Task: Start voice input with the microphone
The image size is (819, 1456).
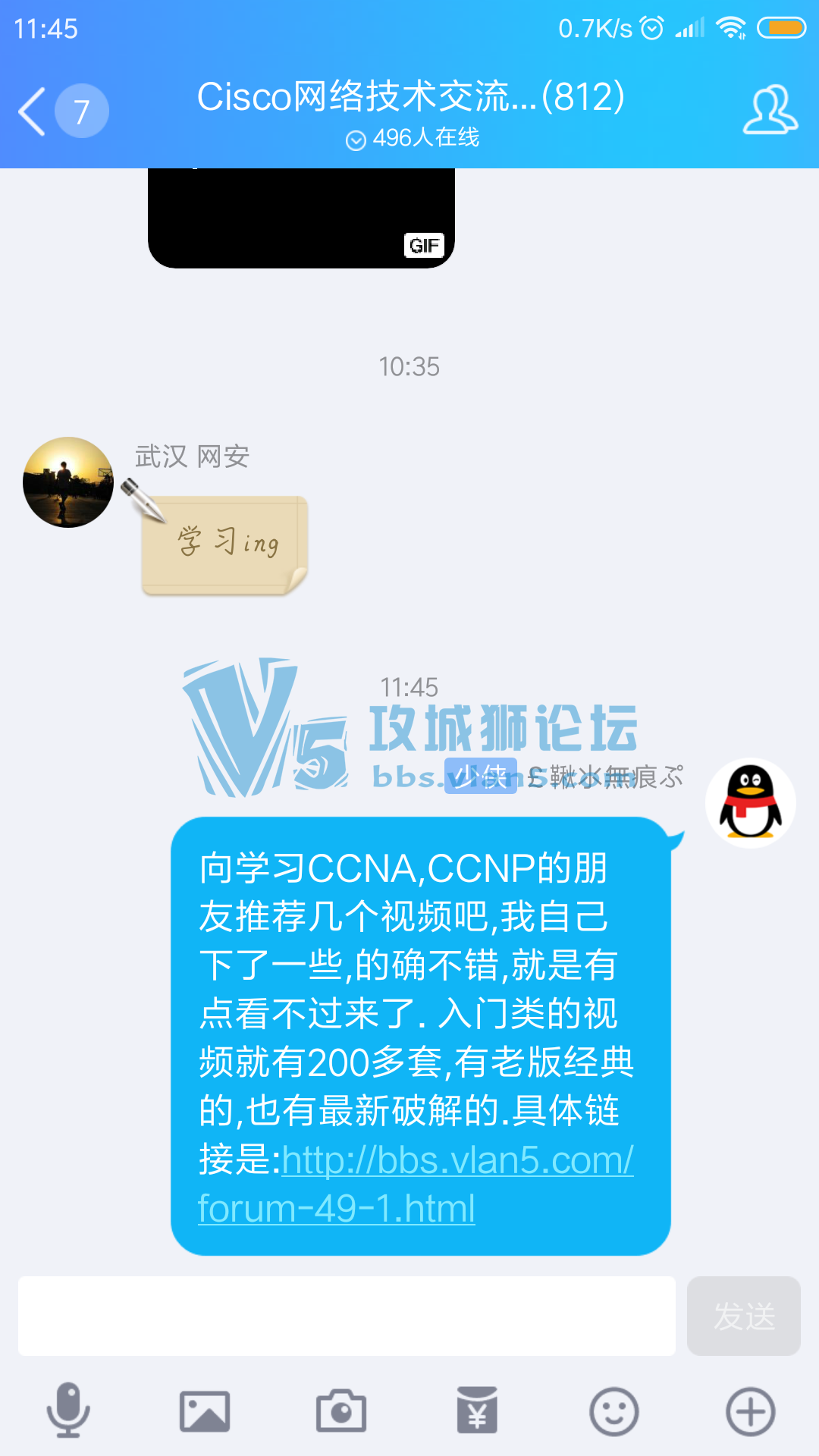Action: [x=68, y=1410]
